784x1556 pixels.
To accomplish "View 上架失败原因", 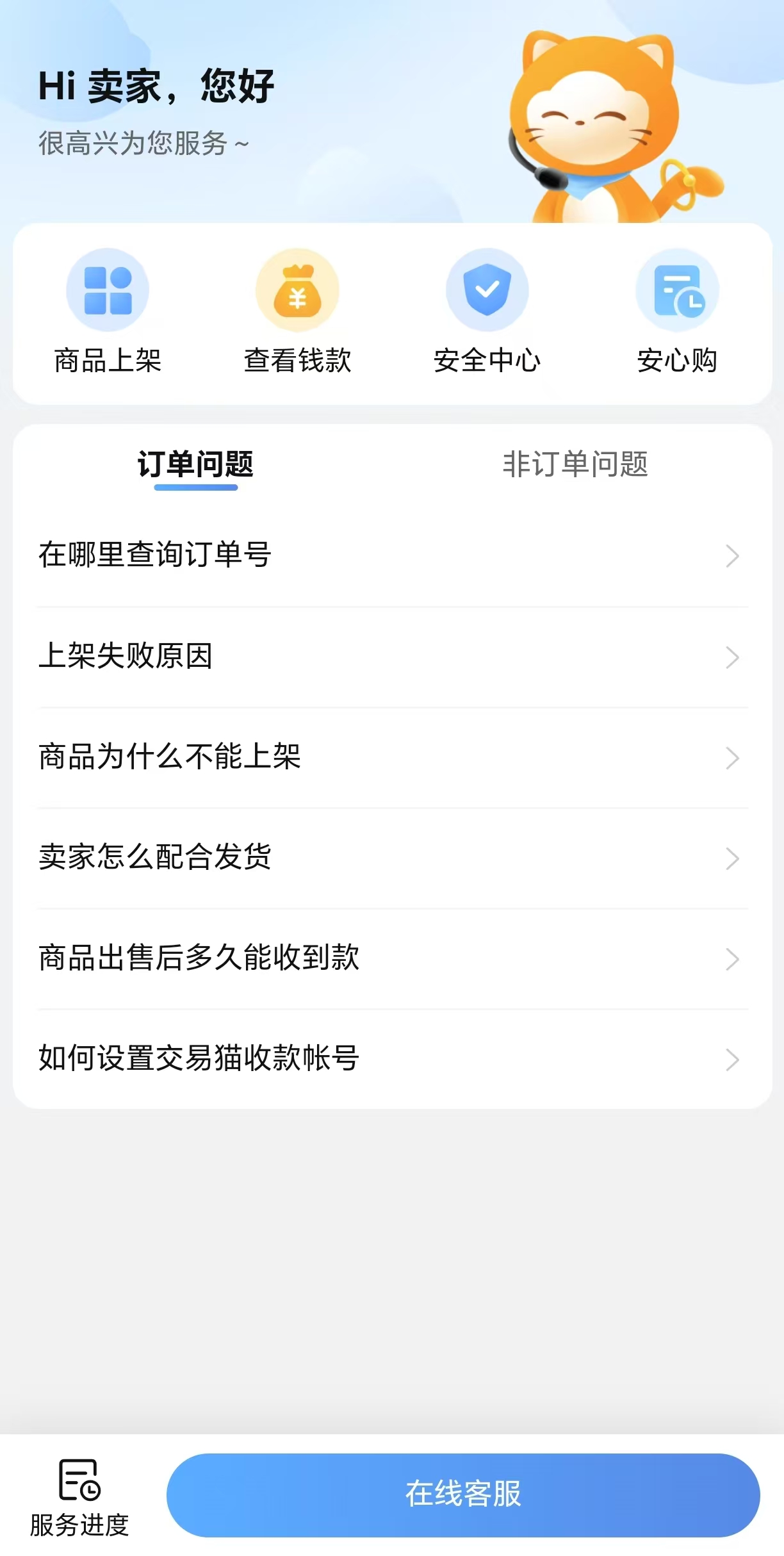I will (392, 657).
